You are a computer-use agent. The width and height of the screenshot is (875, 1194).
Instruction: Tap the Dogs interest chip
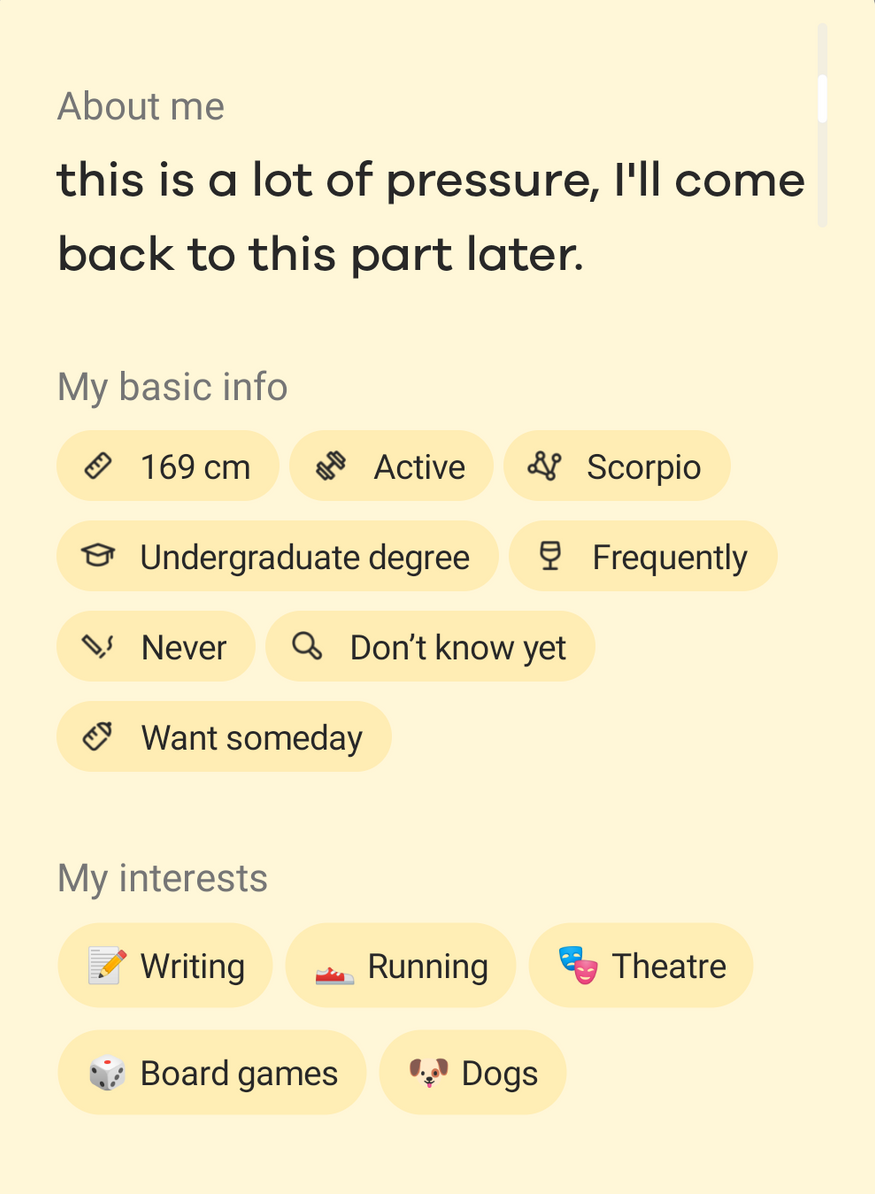tap(472, 1073)
